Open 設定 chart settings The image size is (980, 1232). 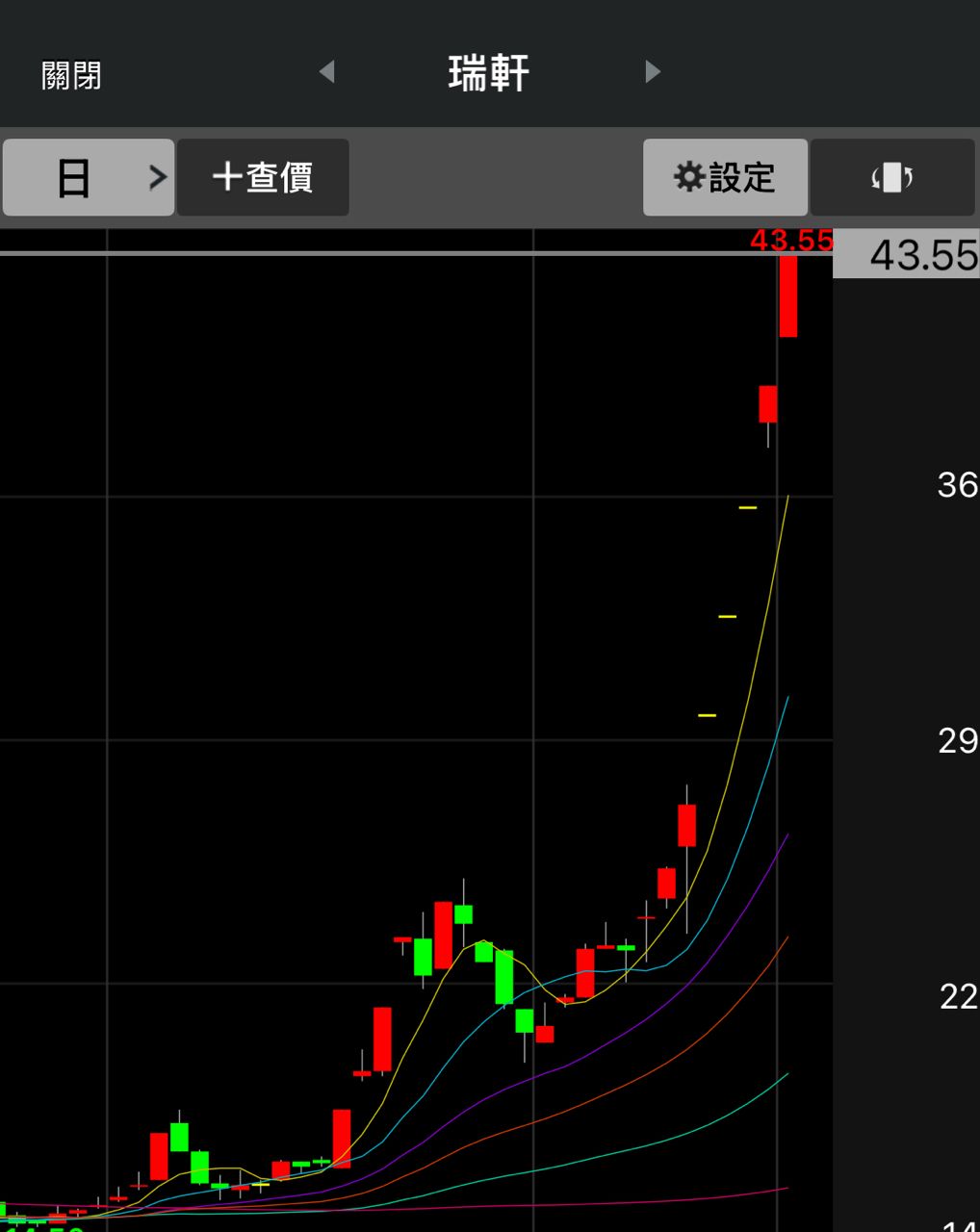(x=725, y=178)
